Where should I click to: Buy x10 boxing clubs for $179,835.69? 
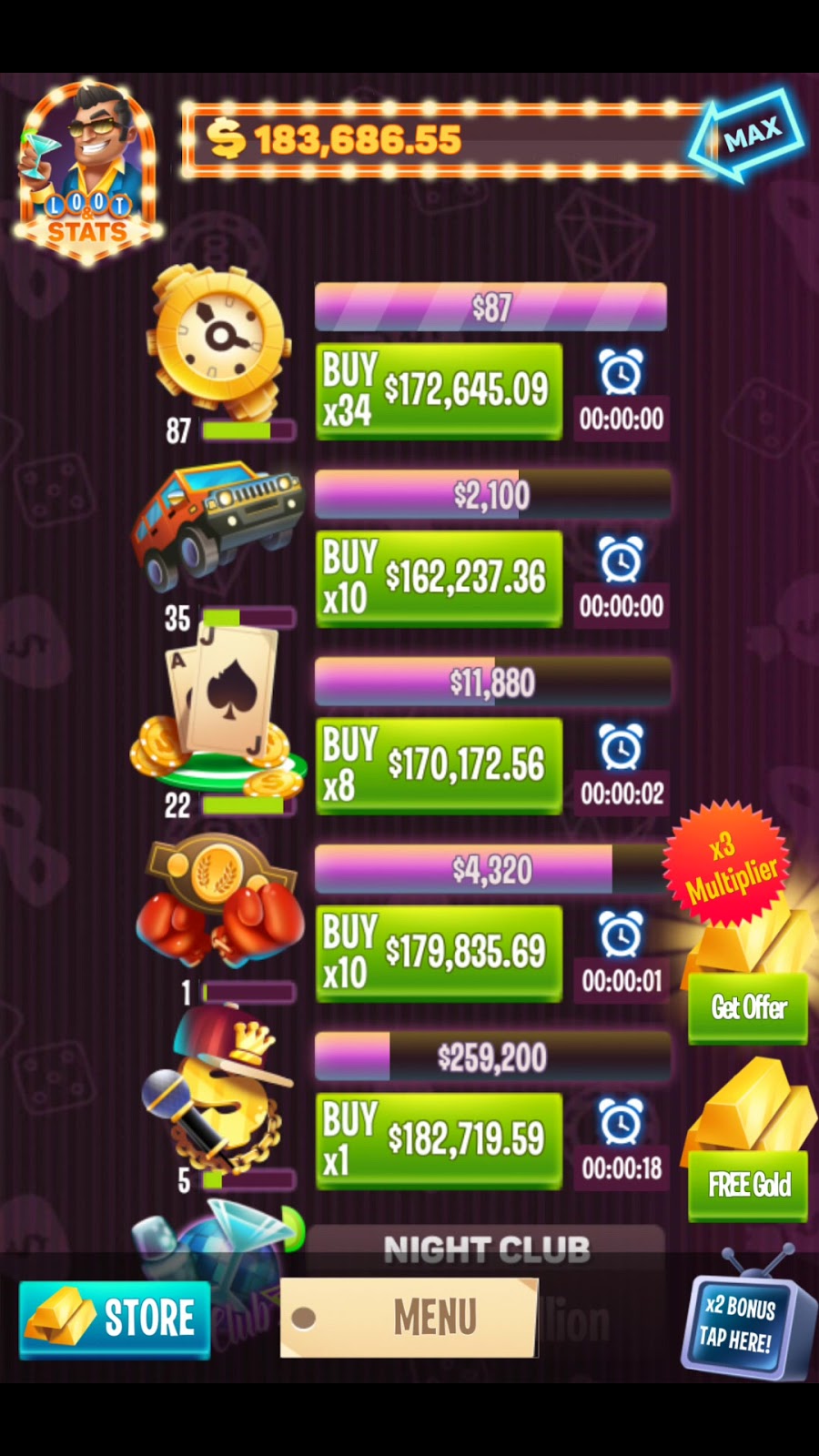tap(439, 954)
